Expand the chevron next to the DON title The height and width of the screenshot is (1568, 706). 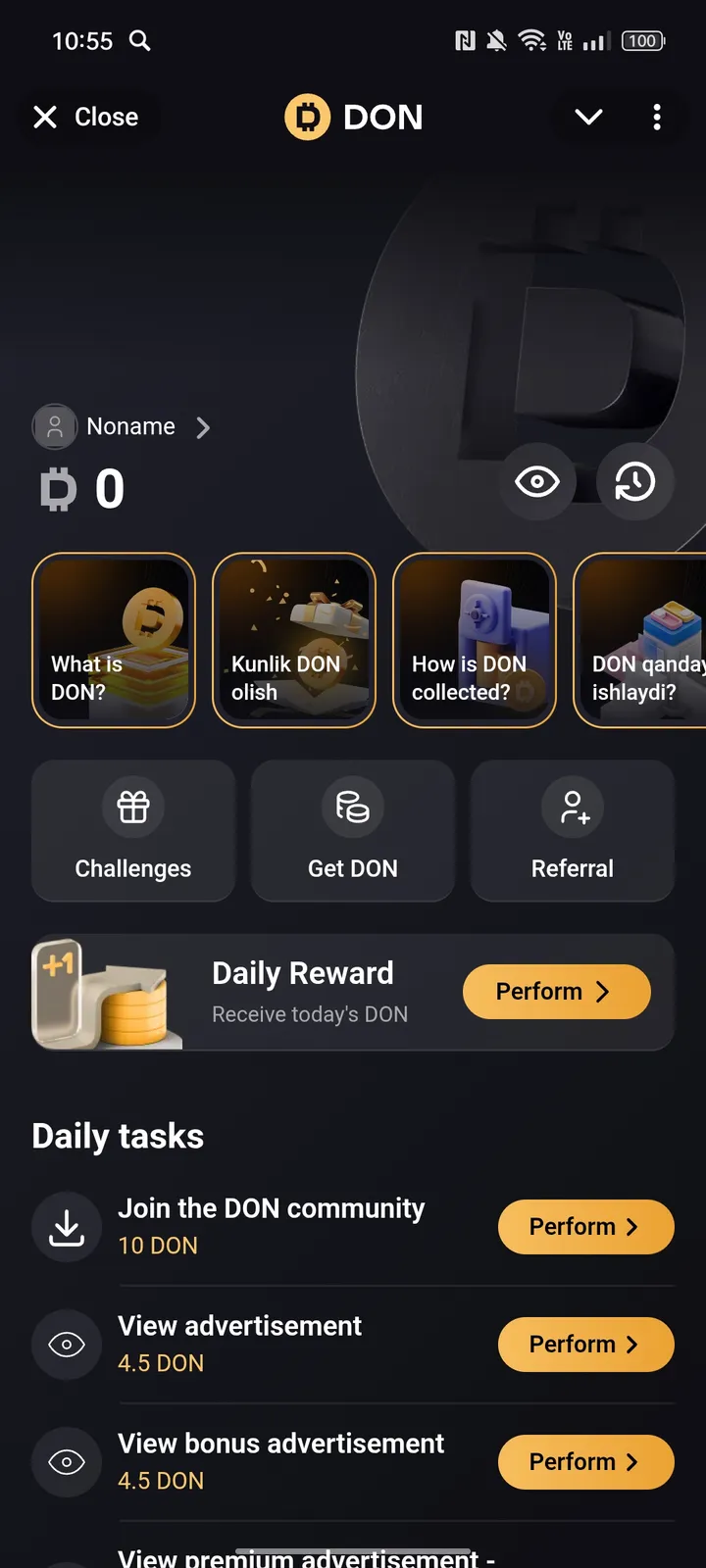pyautogui.click(x=587, y=117)
